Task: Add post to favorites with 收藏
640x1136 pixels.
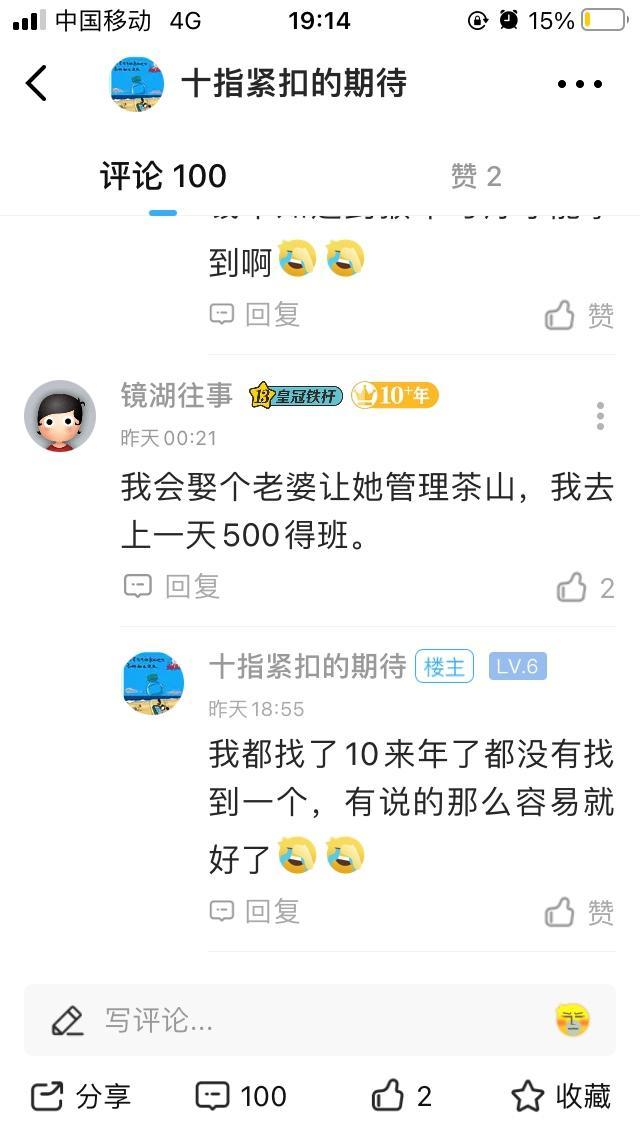Action: 561,1096
